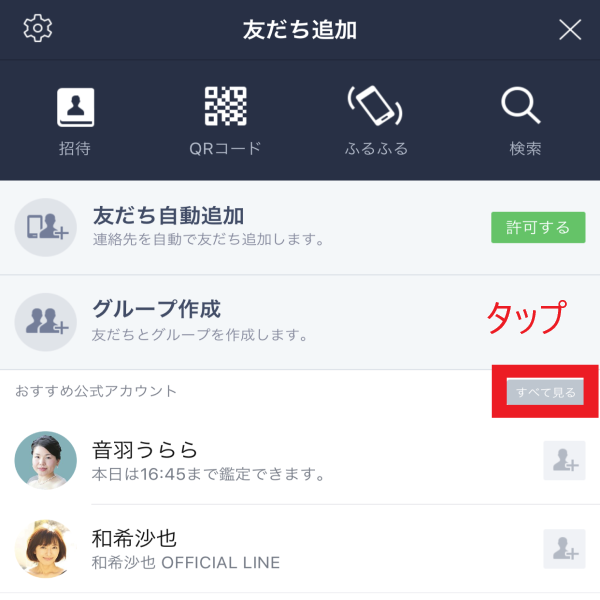
Task: Tap すべて見る to view all accounts
Action: [x=545, y=392]
